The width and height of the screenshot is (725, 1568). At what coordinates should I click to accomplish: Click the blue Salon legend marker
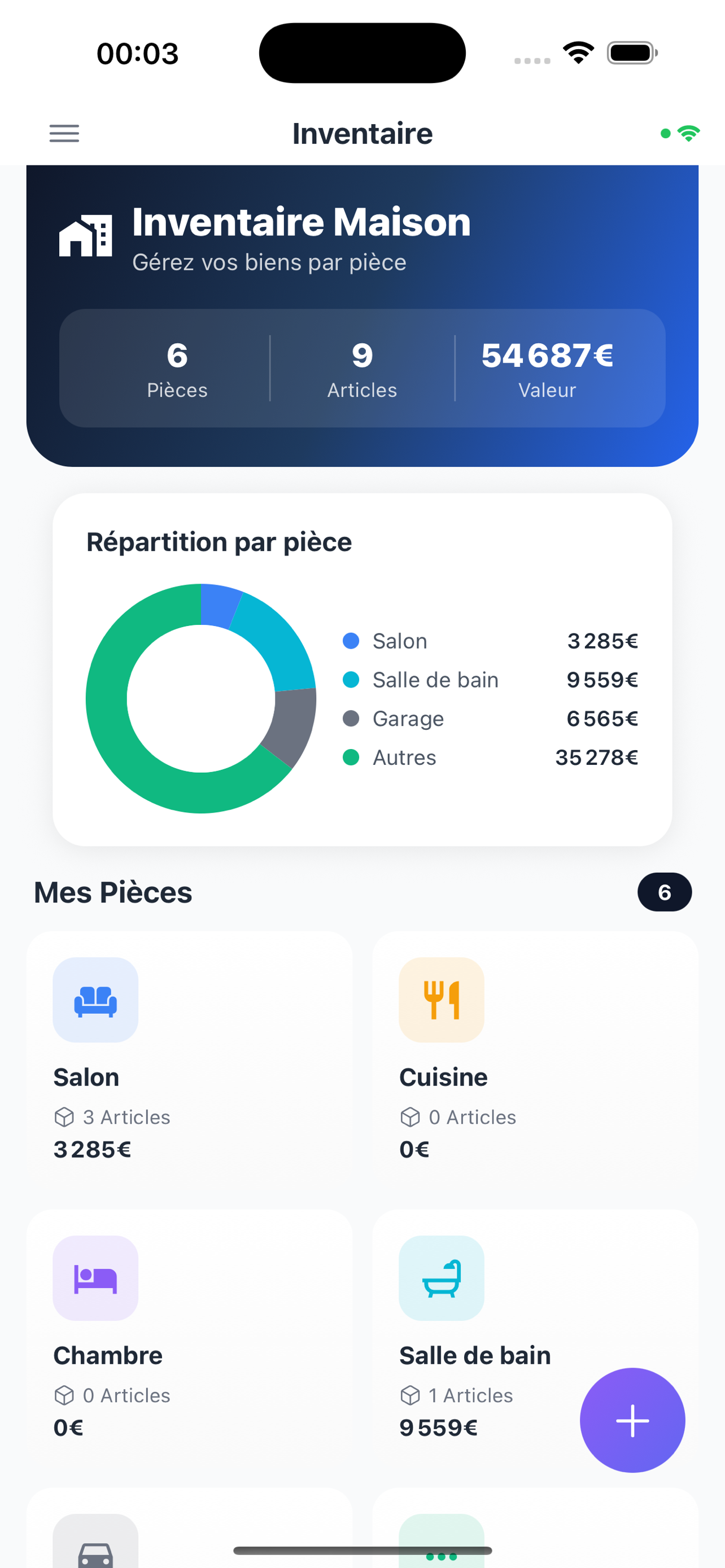click(x=350, y=641)
